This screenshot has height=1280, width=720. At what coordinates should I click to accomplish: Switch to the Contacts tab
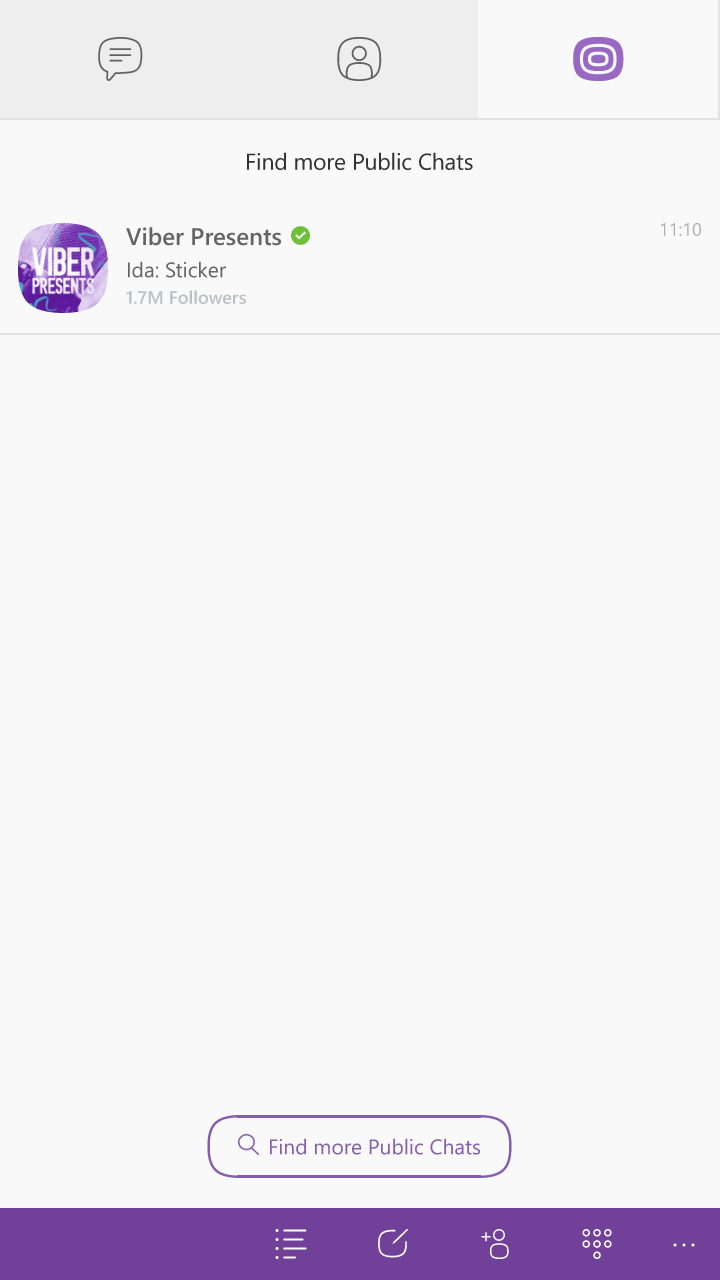click(359, 59)
